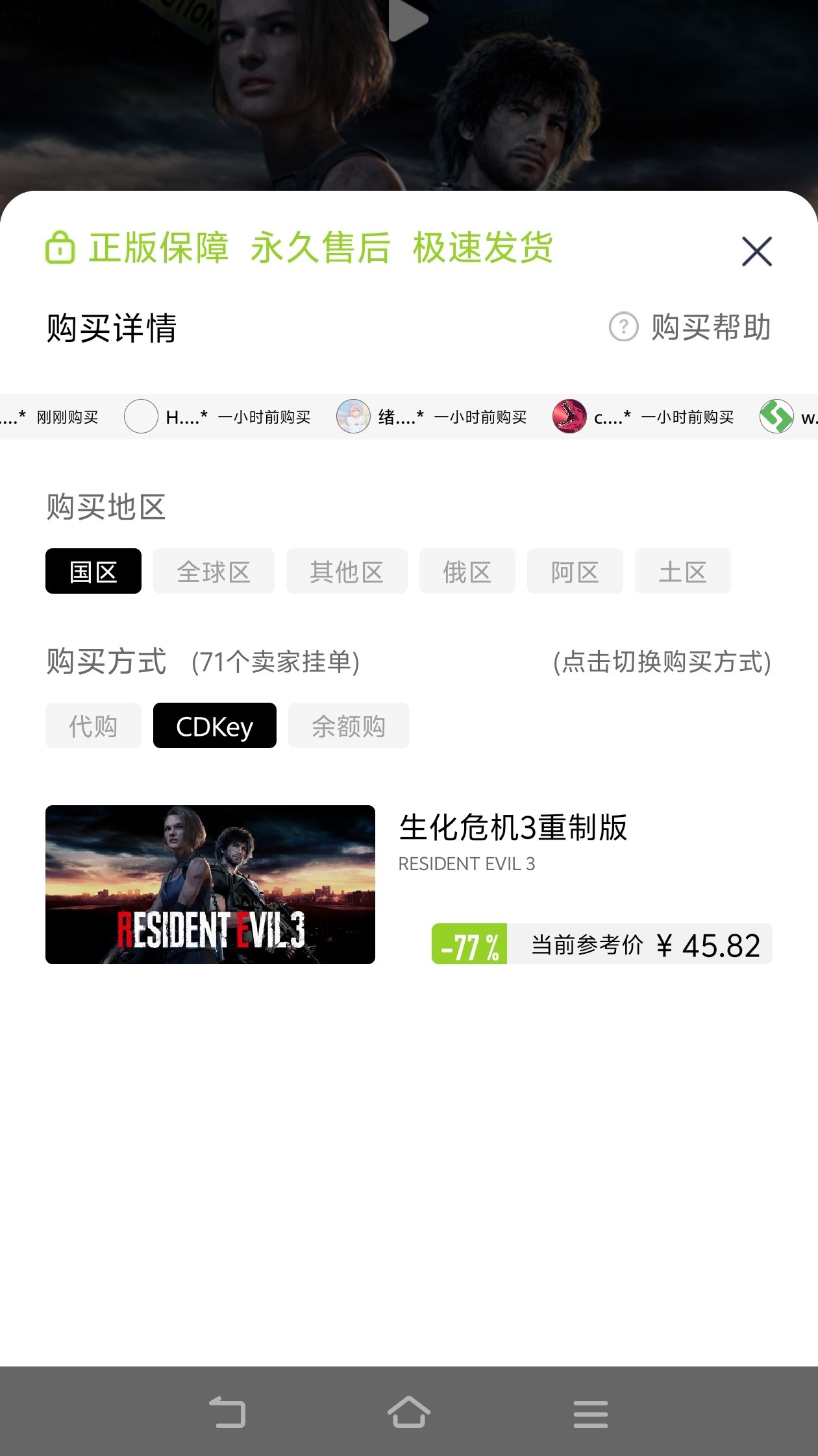Select CDKey purchase method
Viewport: 818px width, 1456px height.
click(214, 725)
